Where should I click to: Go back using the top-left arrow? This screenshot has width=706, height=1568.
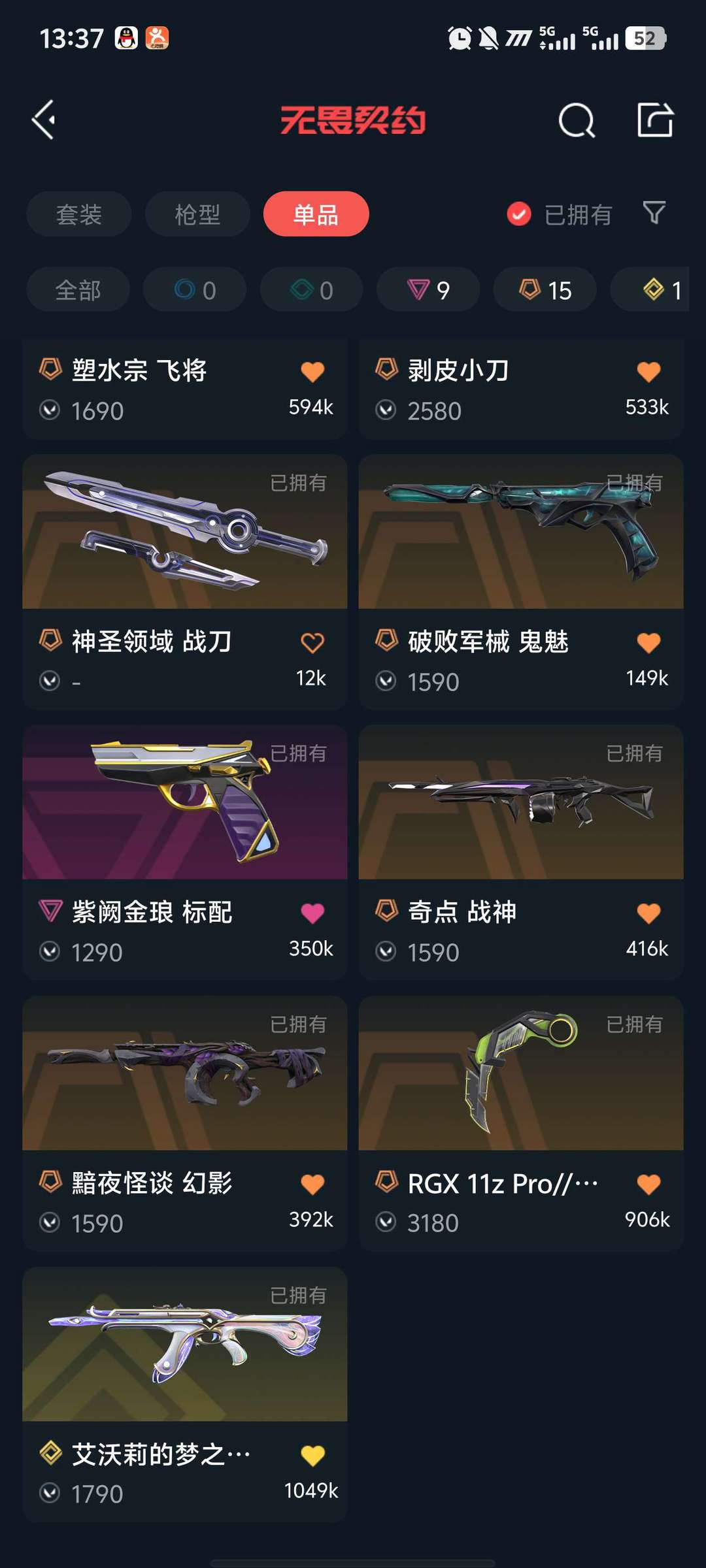point(44,120)
